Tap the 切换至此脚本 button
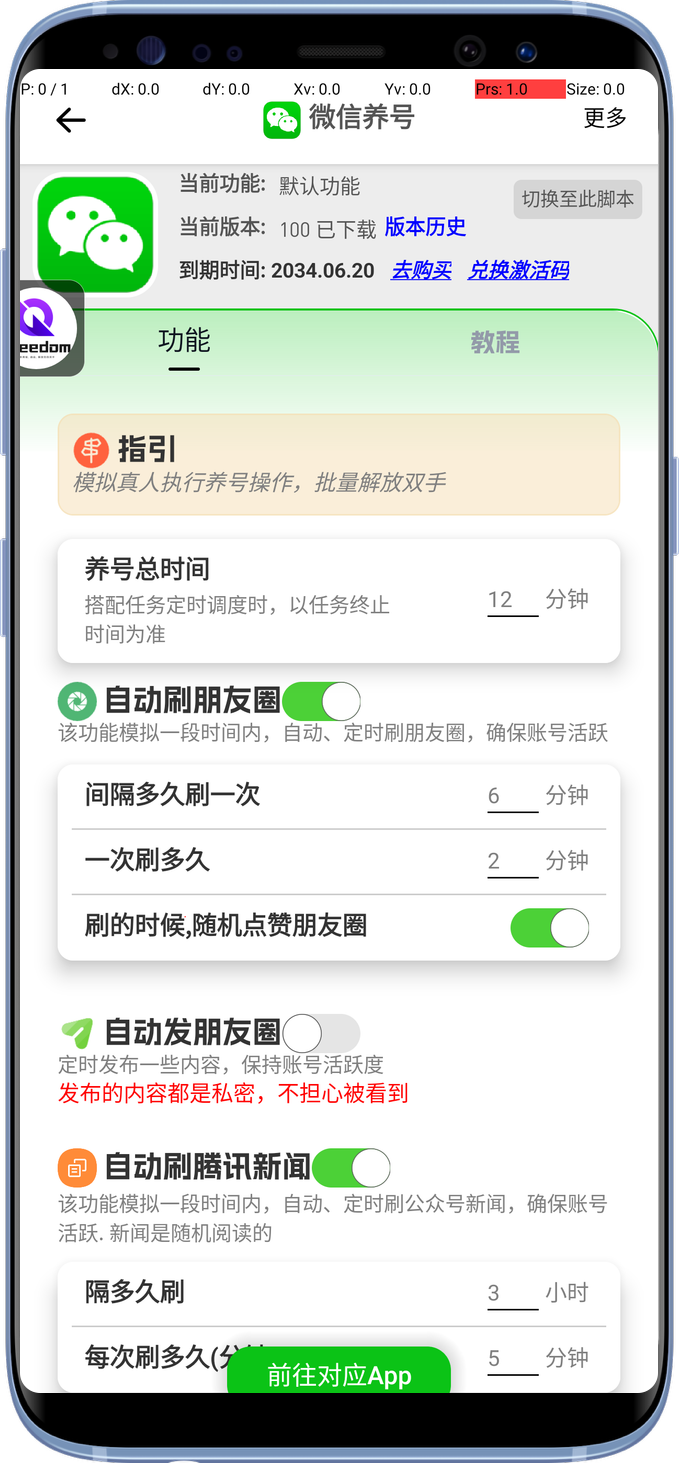This screenshot has width=679, height=1463. click(577, 199)
